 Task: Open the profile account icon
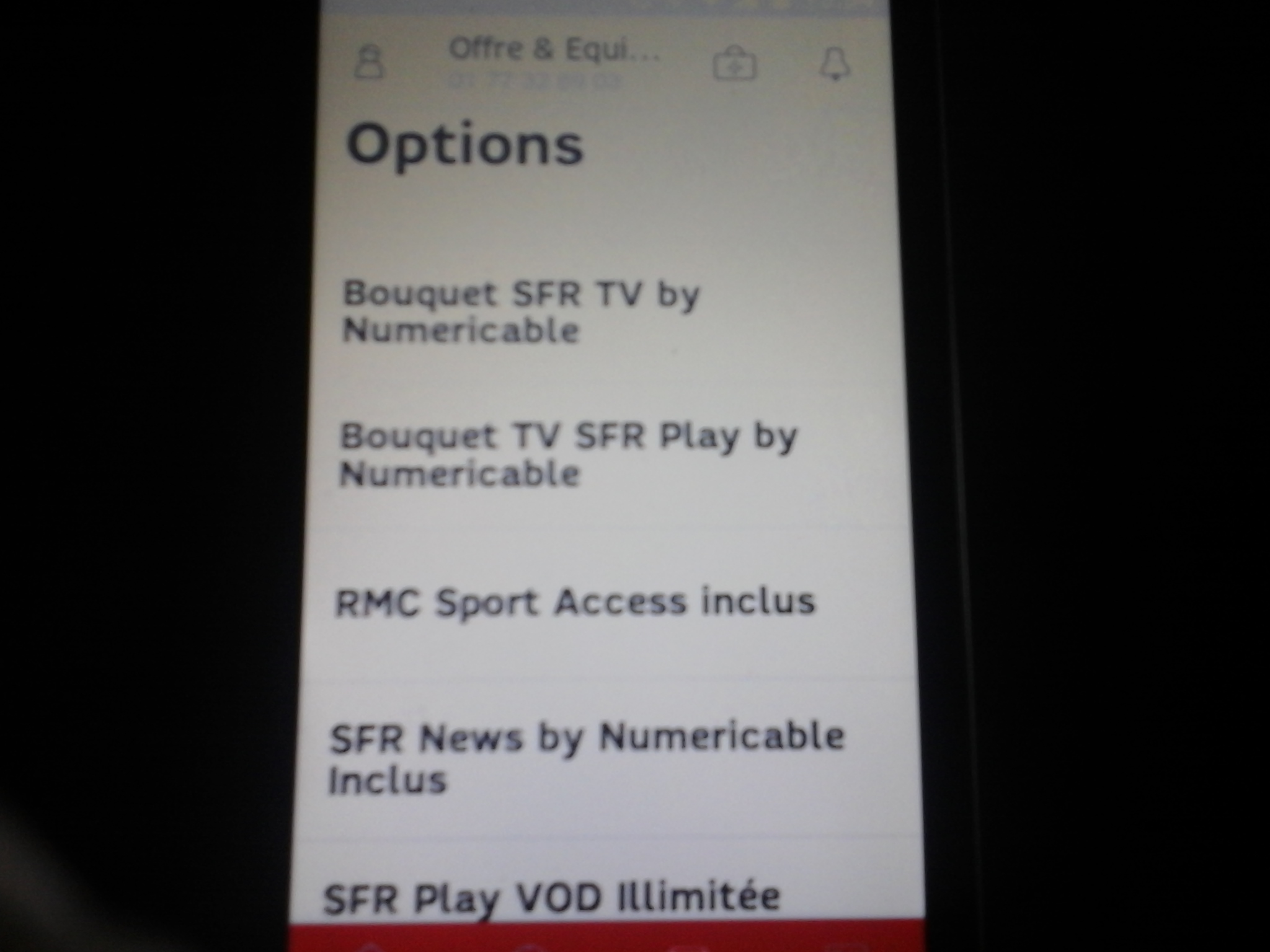369,63
